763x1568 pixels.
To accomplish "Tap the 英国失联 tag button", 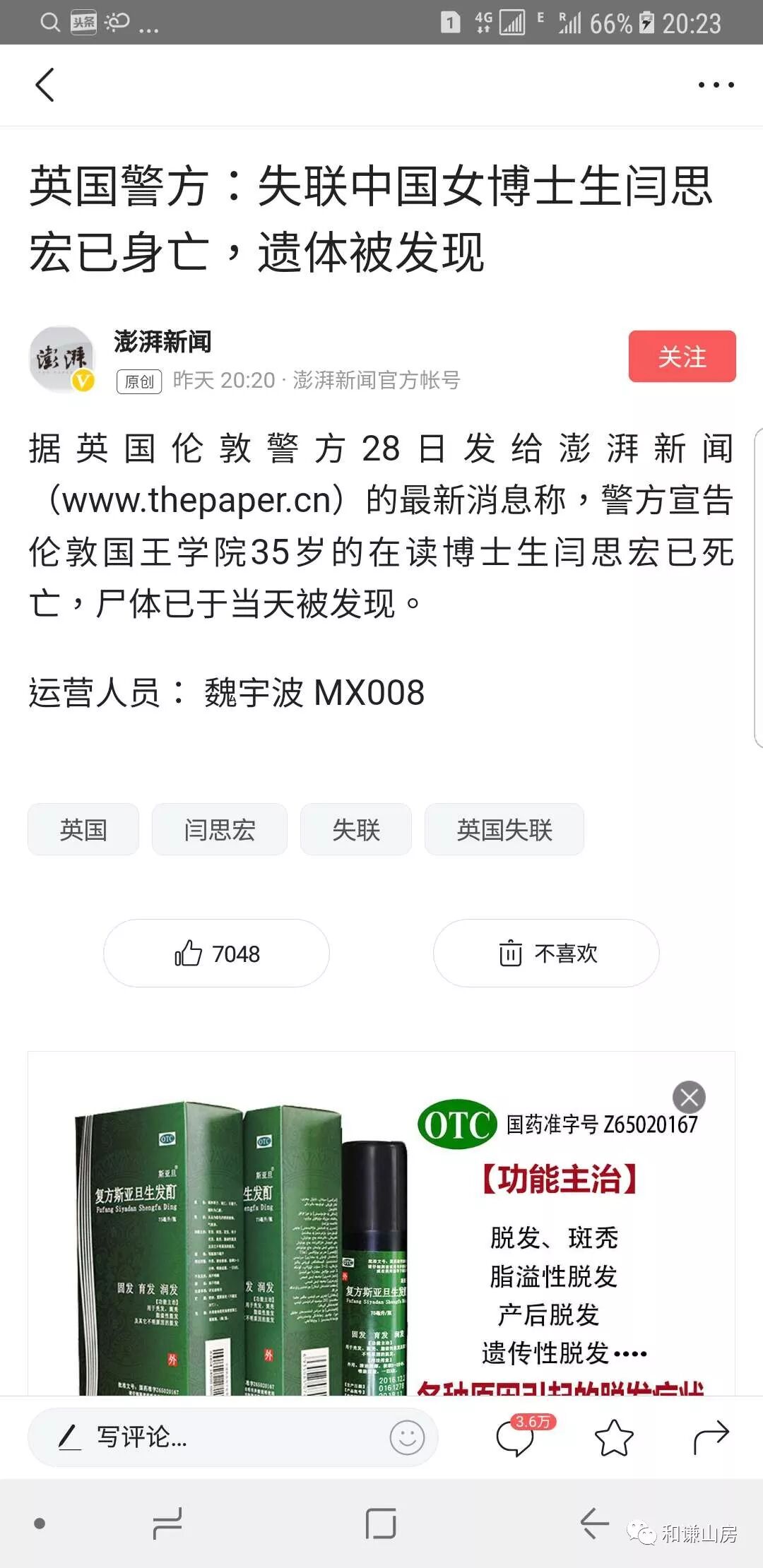I will [x=504, y=830].
